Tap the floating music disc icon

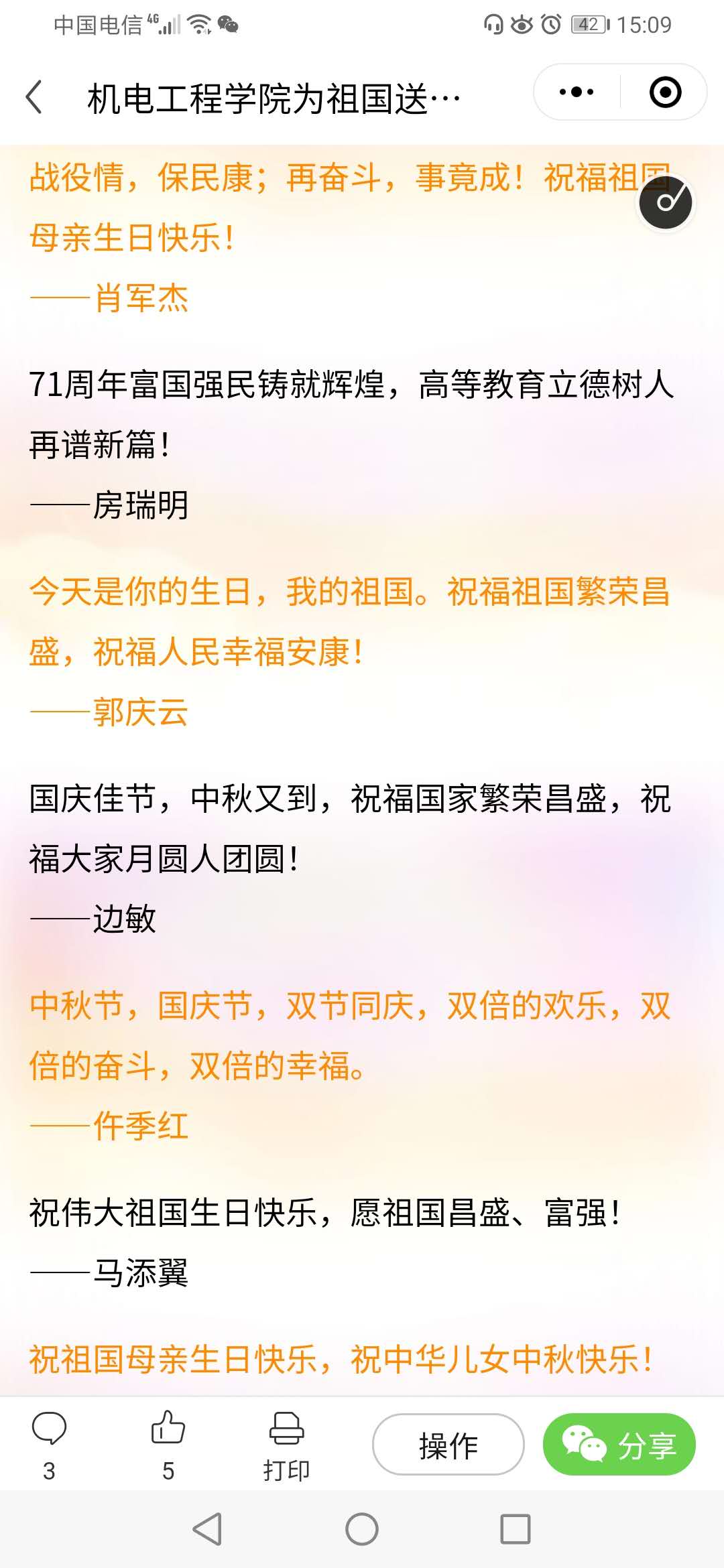pos(665,202)
